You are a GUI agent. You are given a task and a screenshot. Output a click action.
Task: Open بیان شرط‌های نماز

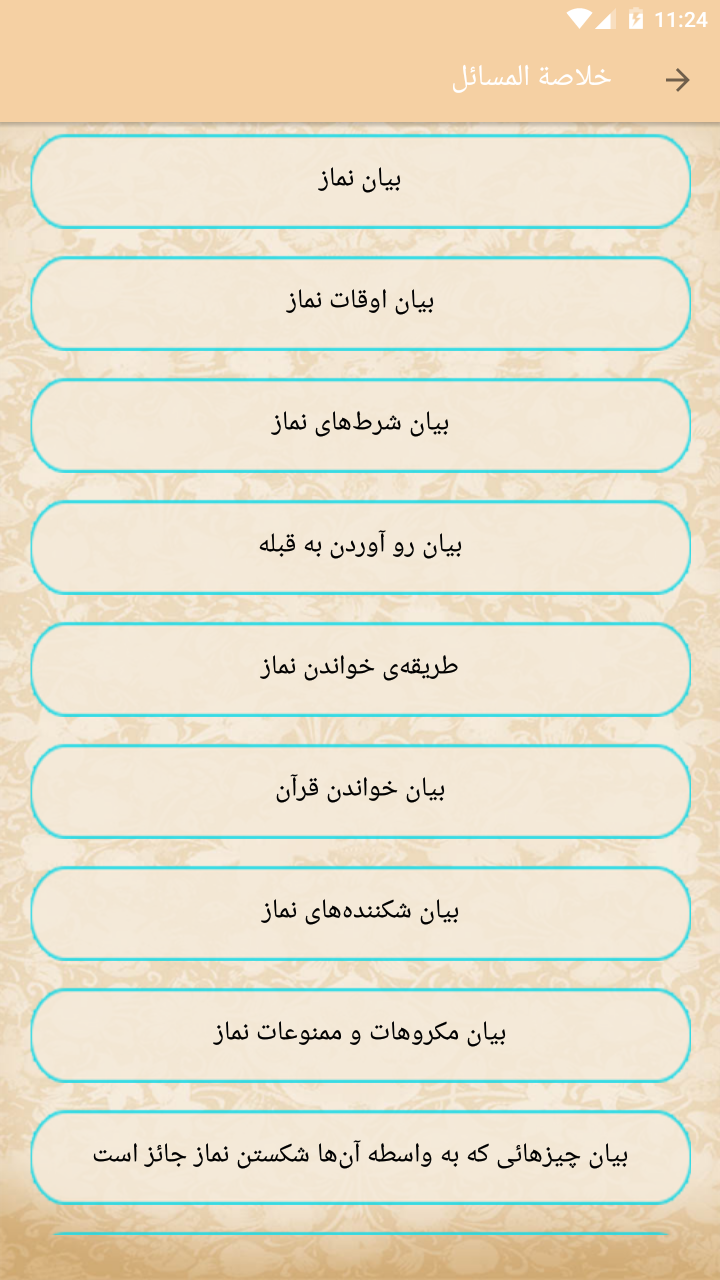[360, 425]
